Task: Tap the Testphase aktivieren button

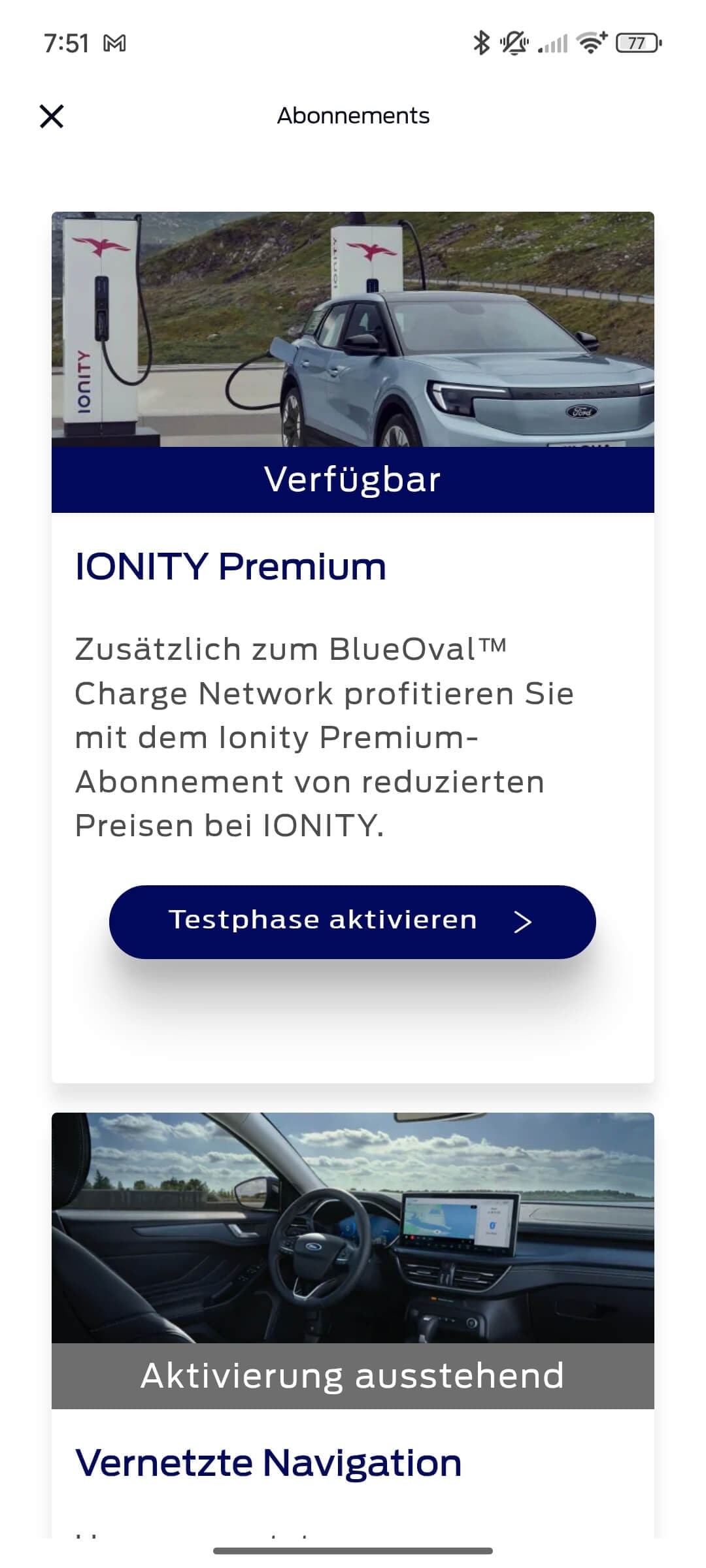Action: click(352, 921)
